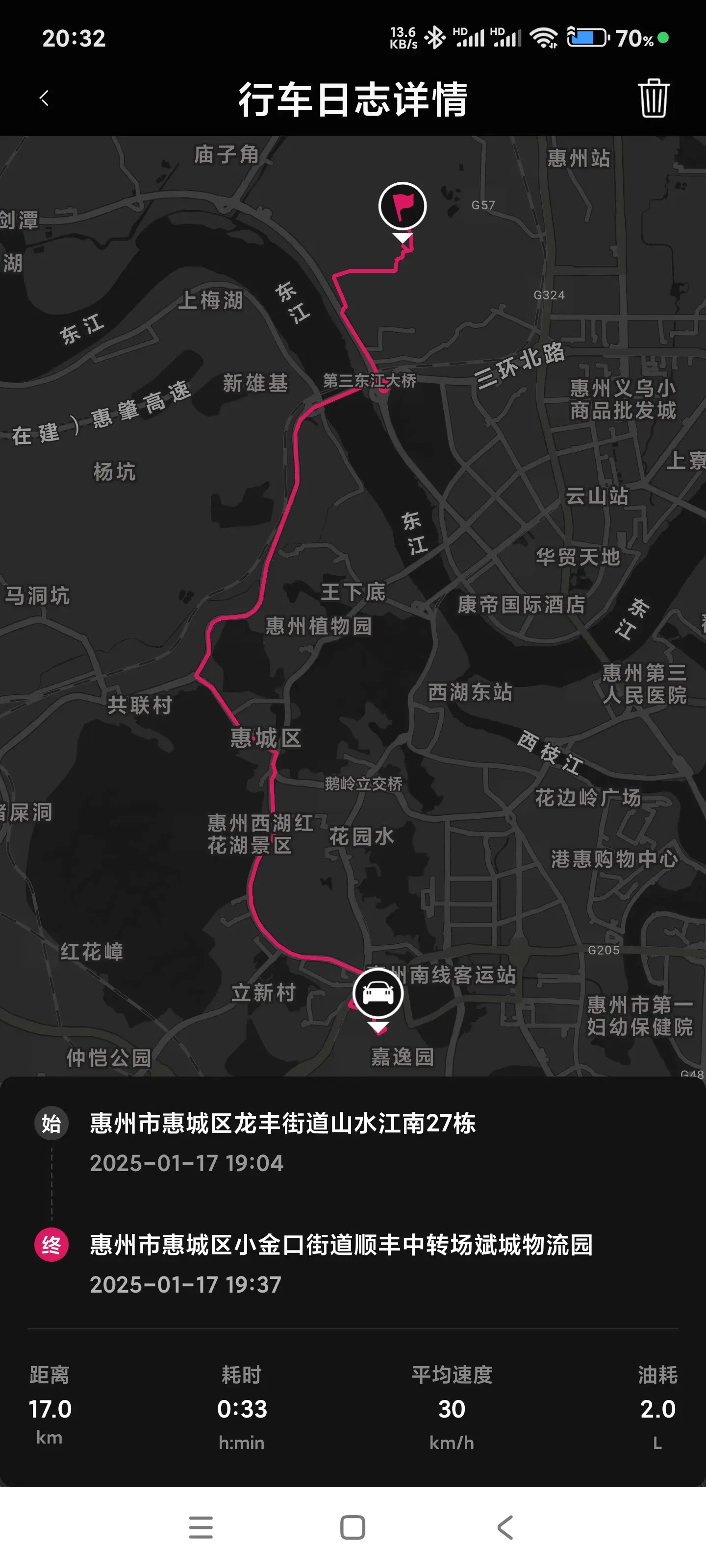Delete this driving log with the trash icon
The height and width of the screenshot is (1568, 706).
point(654,98)
